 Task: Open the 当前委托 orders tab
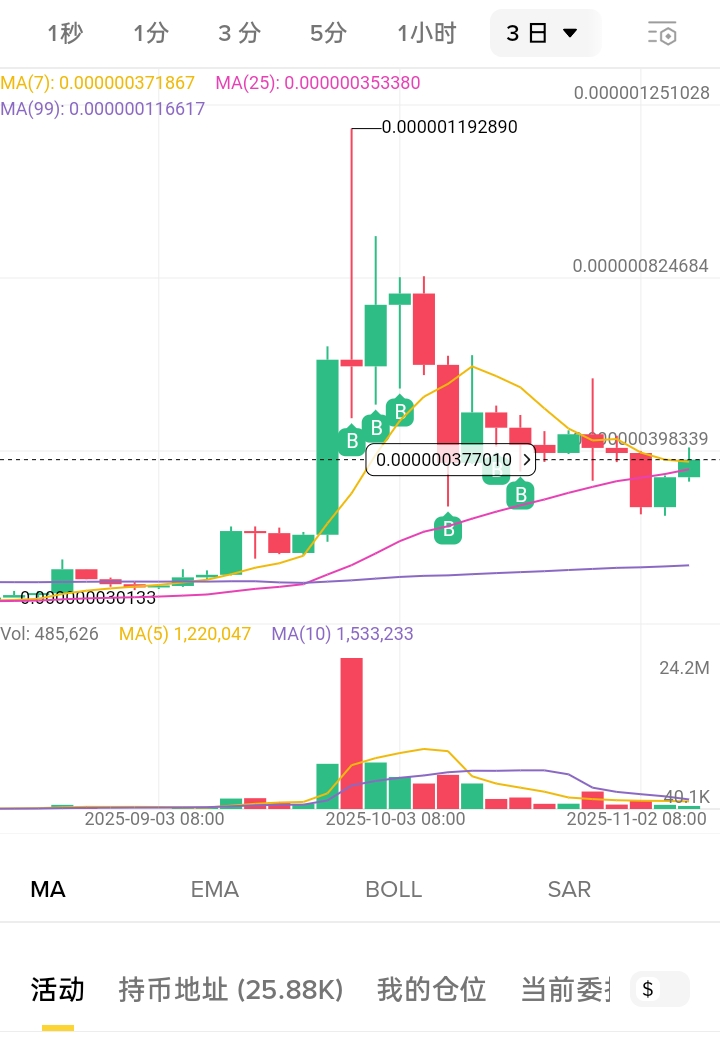[570, 990]
